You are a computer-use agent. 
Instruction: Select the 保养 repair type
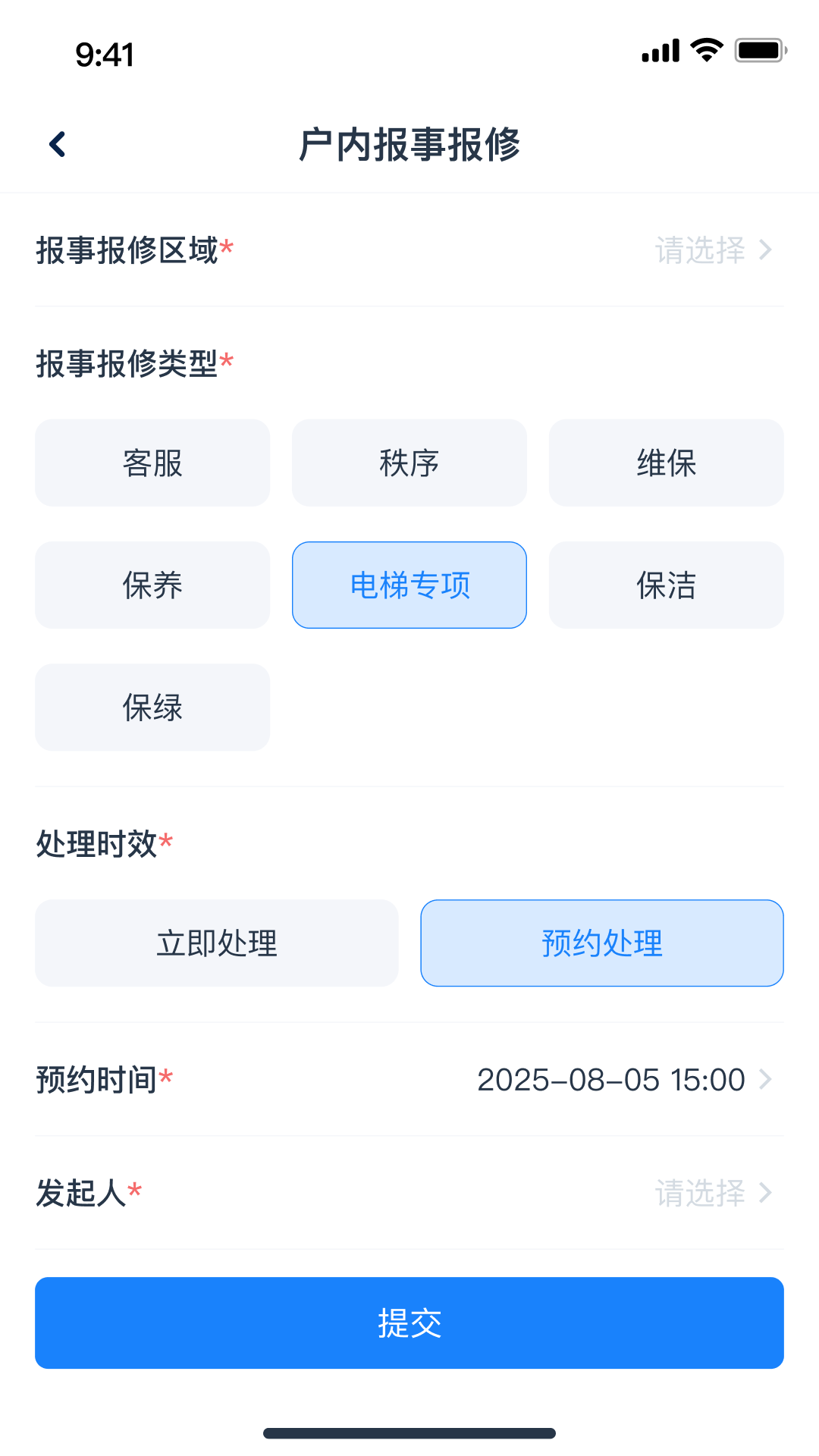click(x=152, y=585)
